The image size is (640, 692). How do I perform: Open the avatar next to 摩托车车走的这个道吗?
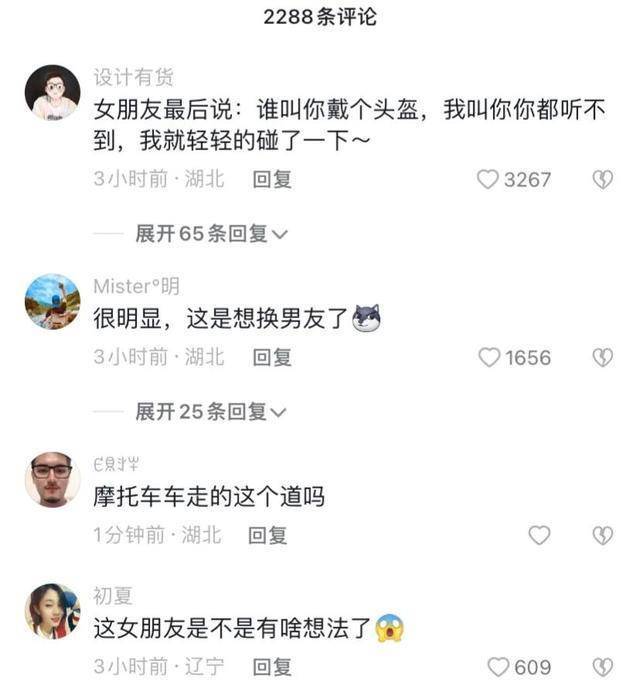[52, 480]
